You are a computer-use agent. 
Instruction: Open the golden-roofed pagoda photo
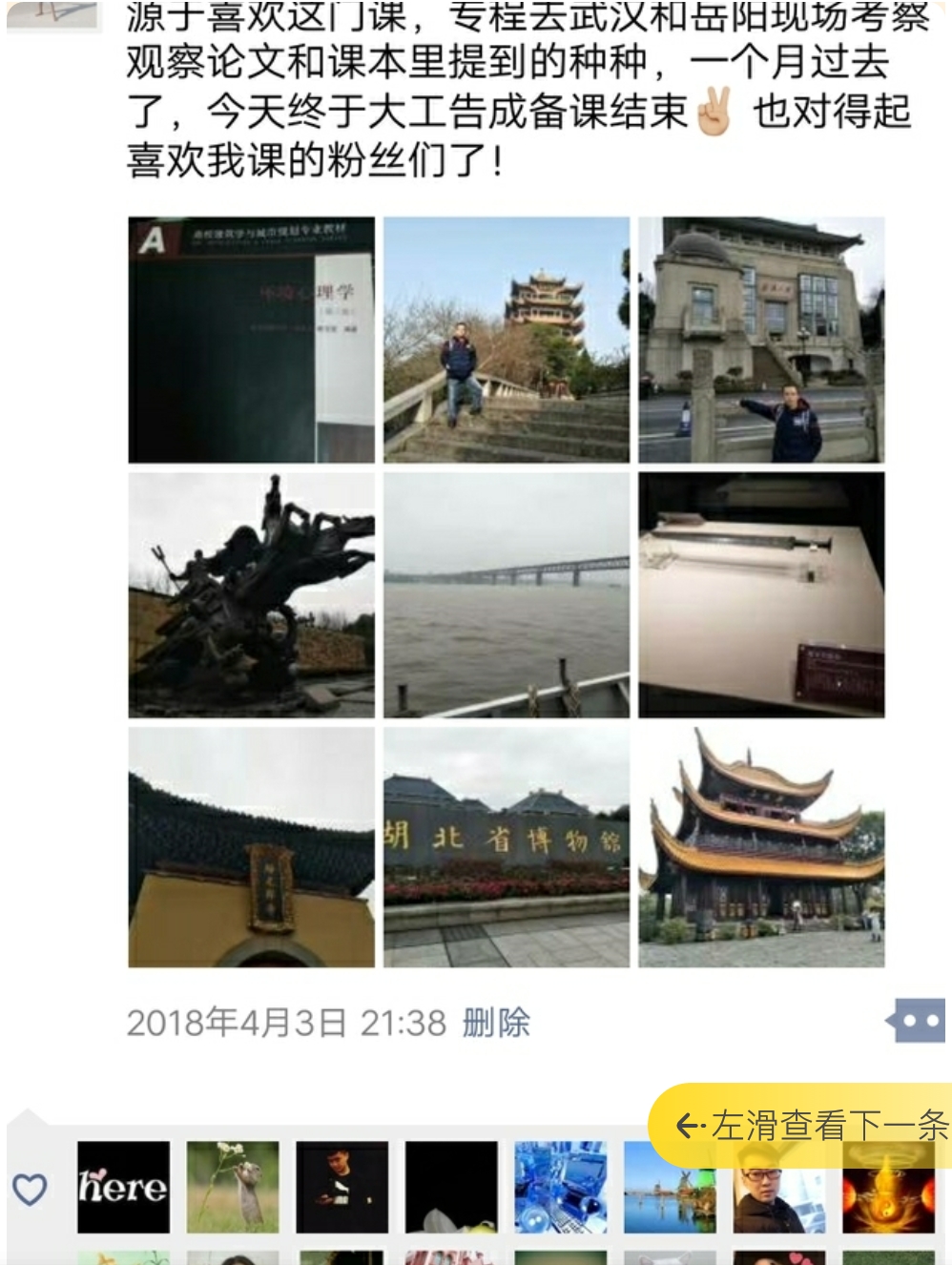[761, 847]
